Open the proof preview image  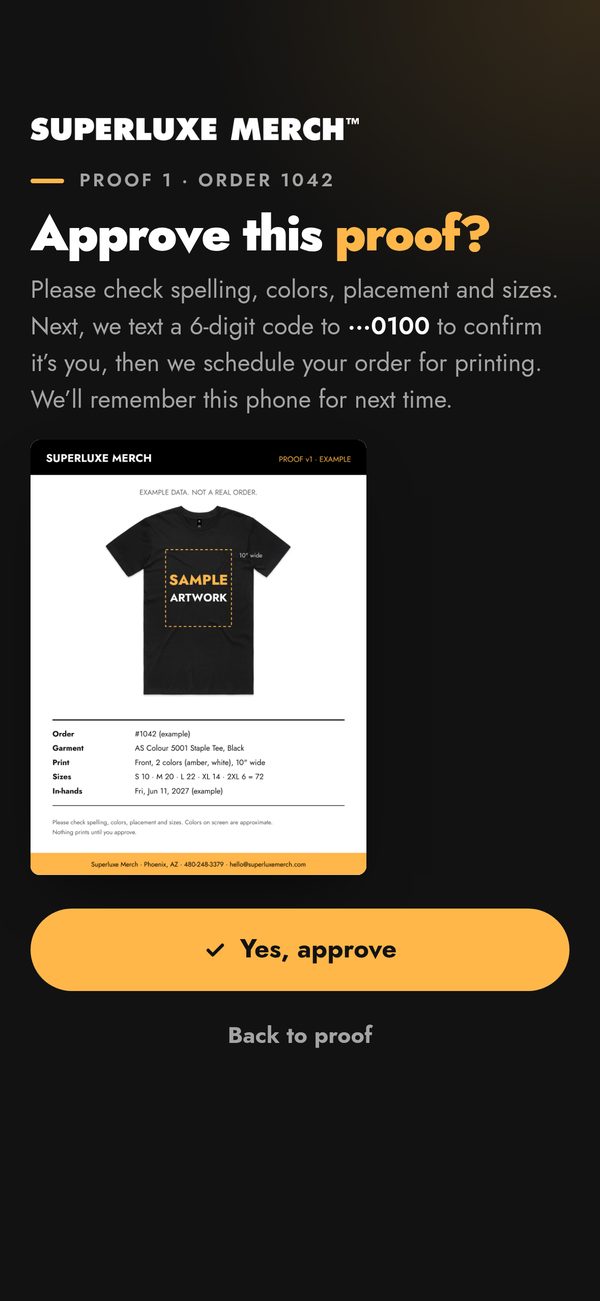[x=199, y=657]
